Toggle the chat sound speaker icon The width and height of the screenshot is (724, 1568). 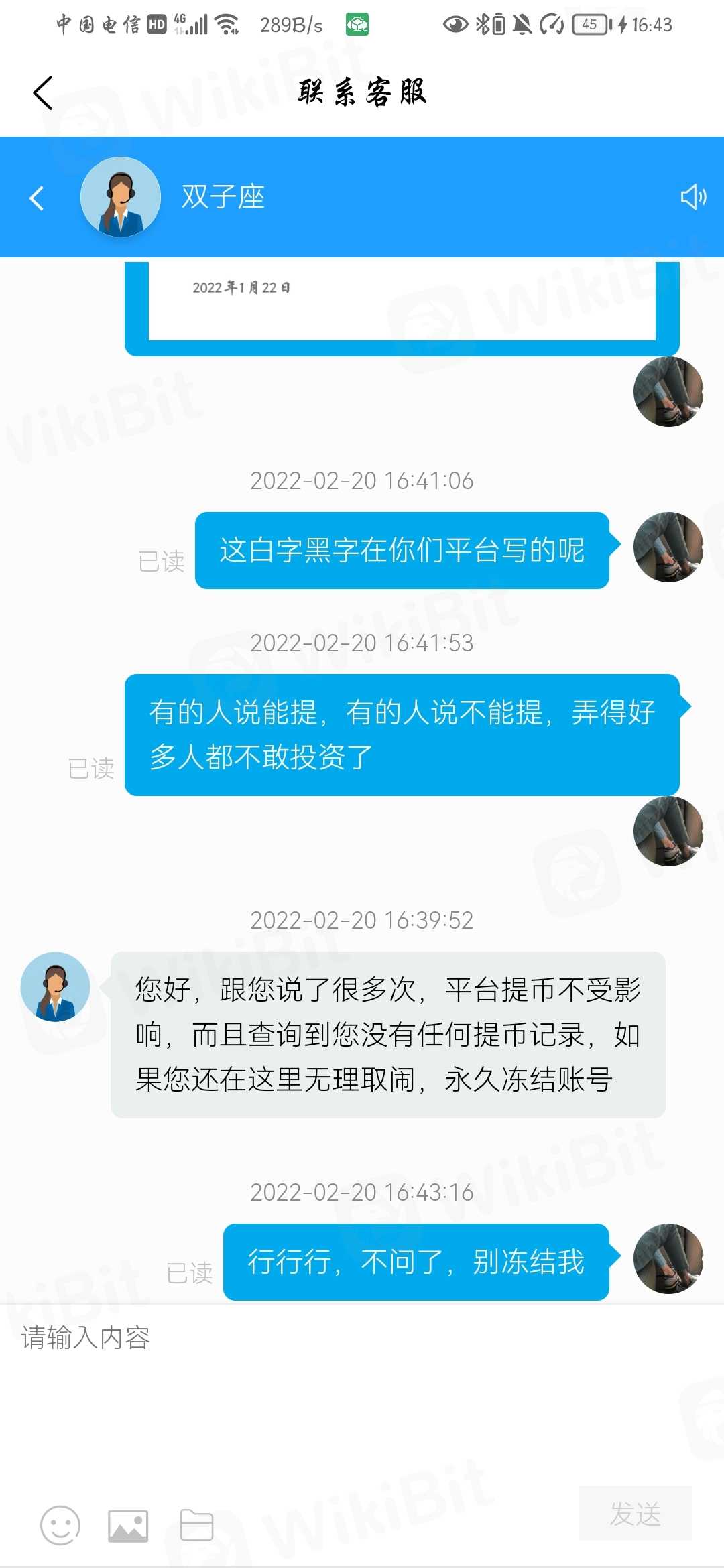693,197
